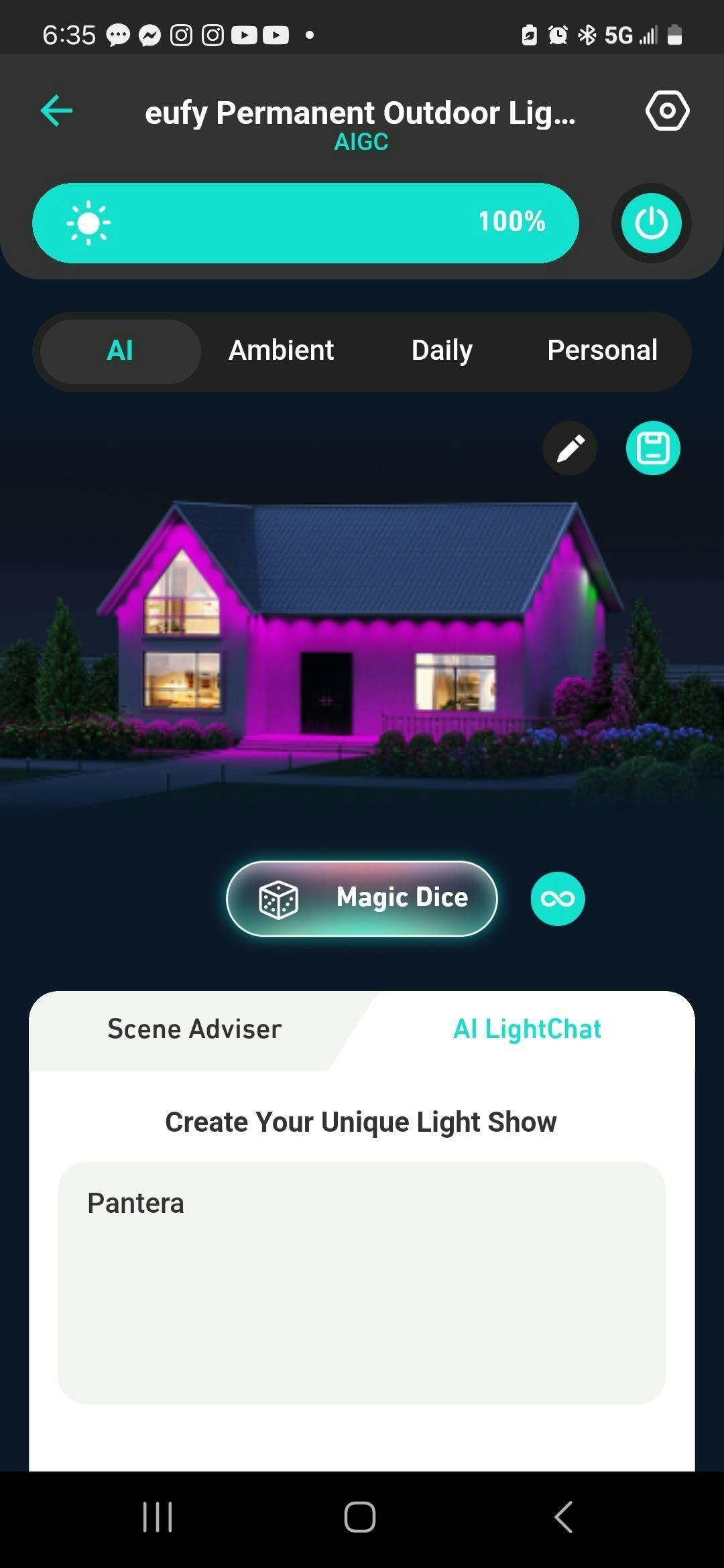The width and height of the screenshot is (724, 1568).
Task: Open recent apps from navigation bar
Action: point(158,1517)
